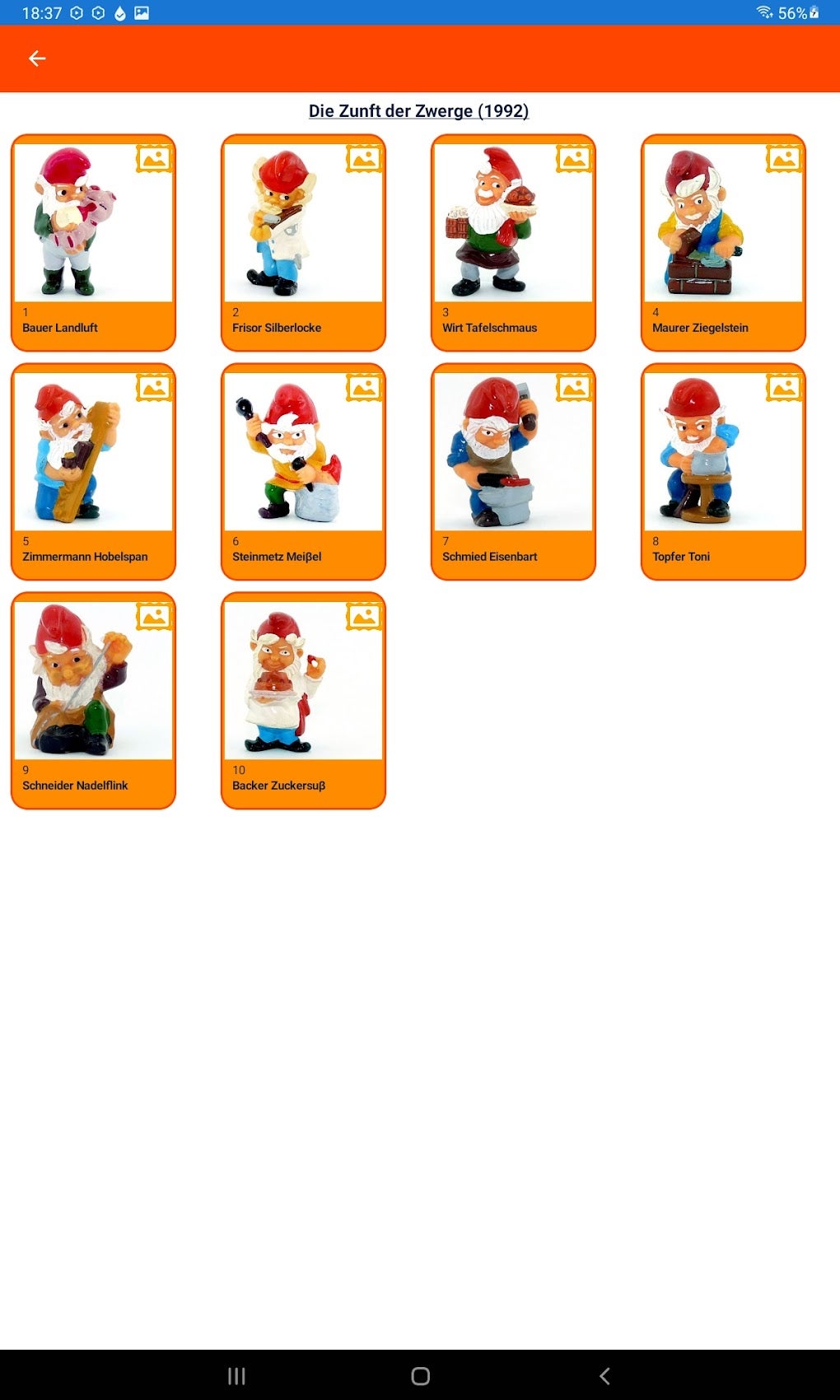Open the Frisor Silberlocke card
840x1400 pixels.
pyautogui.click(x=303, y=243)
